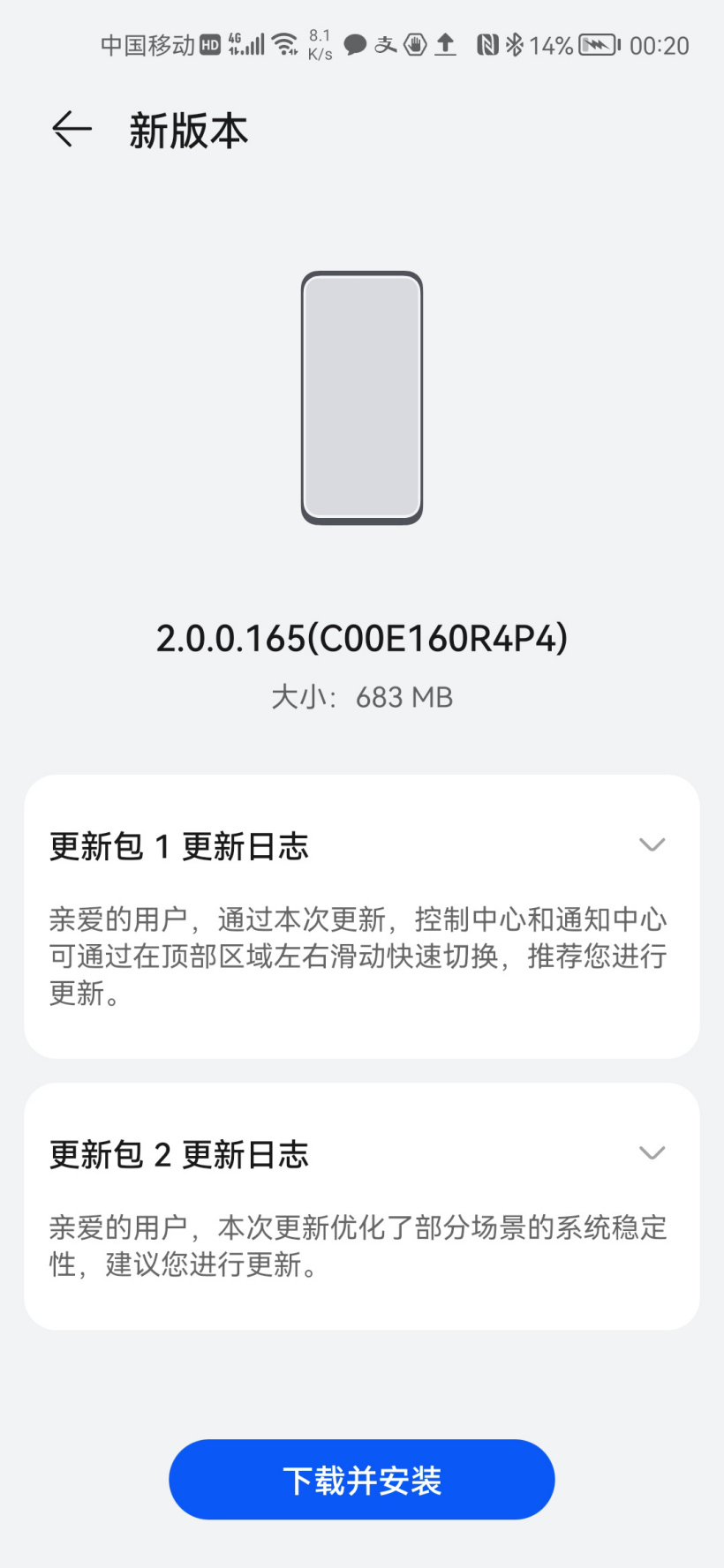Go back from the 新版本 screen

(72, 130)
